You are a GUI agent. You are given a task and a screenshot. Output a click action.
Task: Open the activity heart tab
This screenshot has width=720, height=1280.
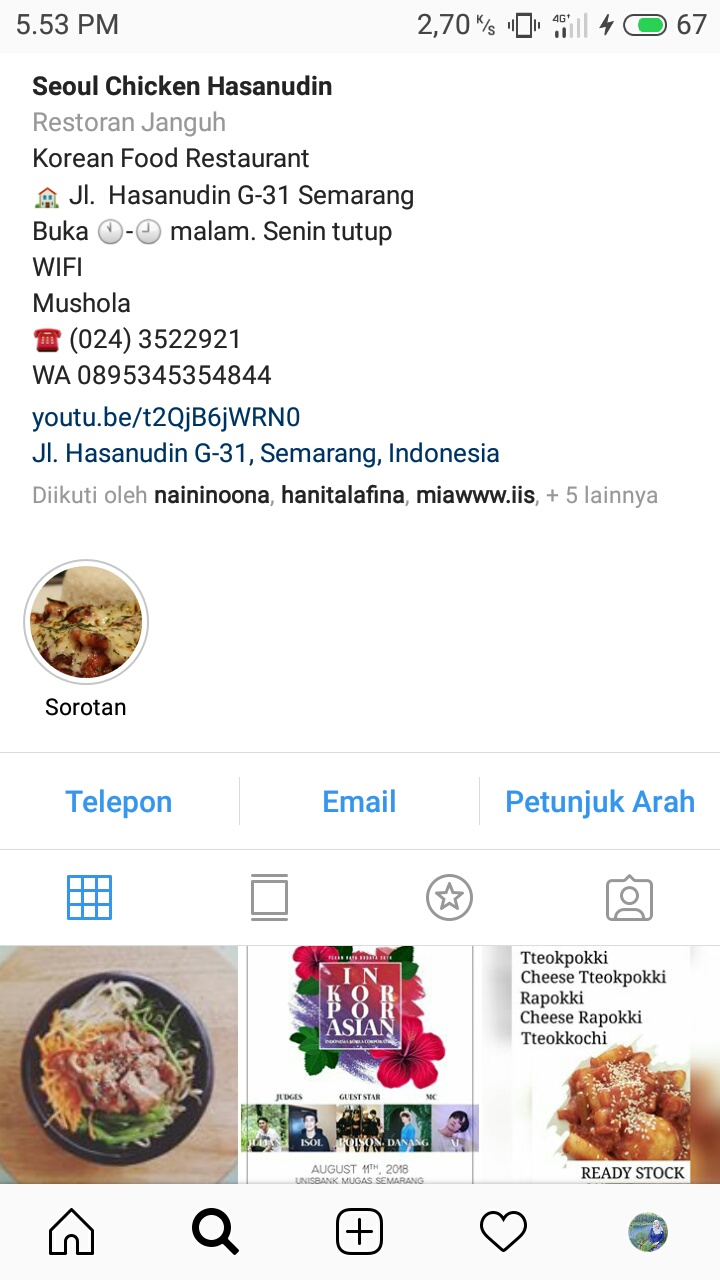(503, 1232)
